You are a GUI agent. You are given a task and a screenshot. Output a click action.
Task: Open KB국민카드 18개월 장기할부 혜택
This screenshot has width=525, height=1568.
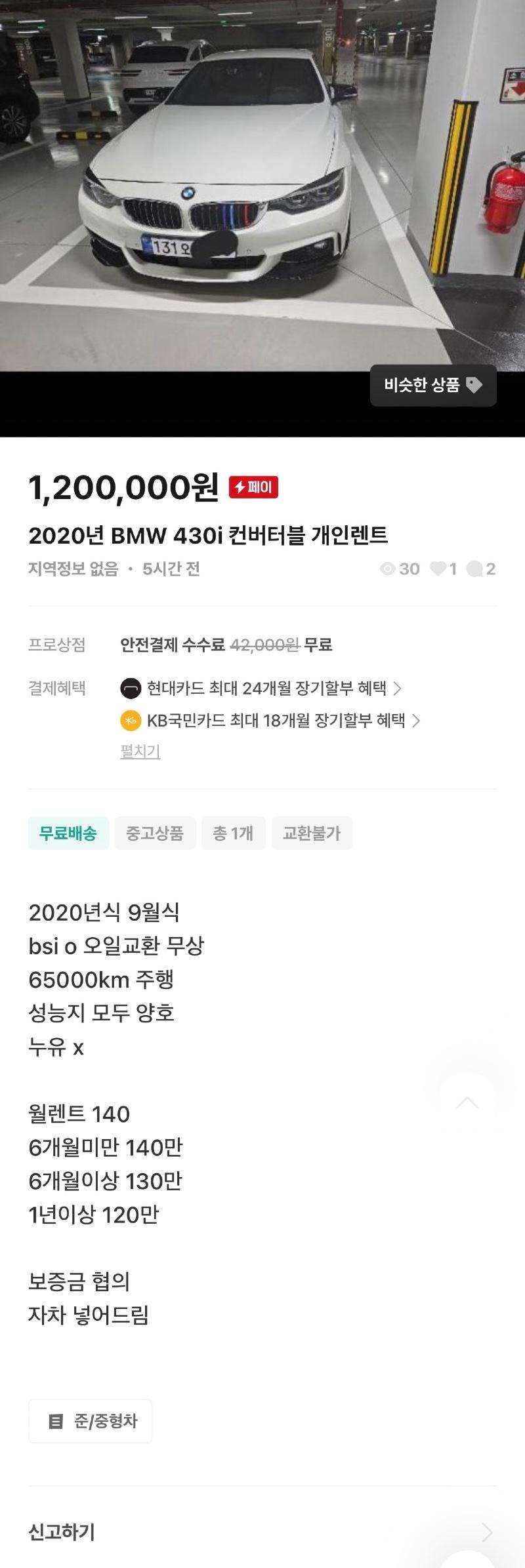click(x=270, y=721)
